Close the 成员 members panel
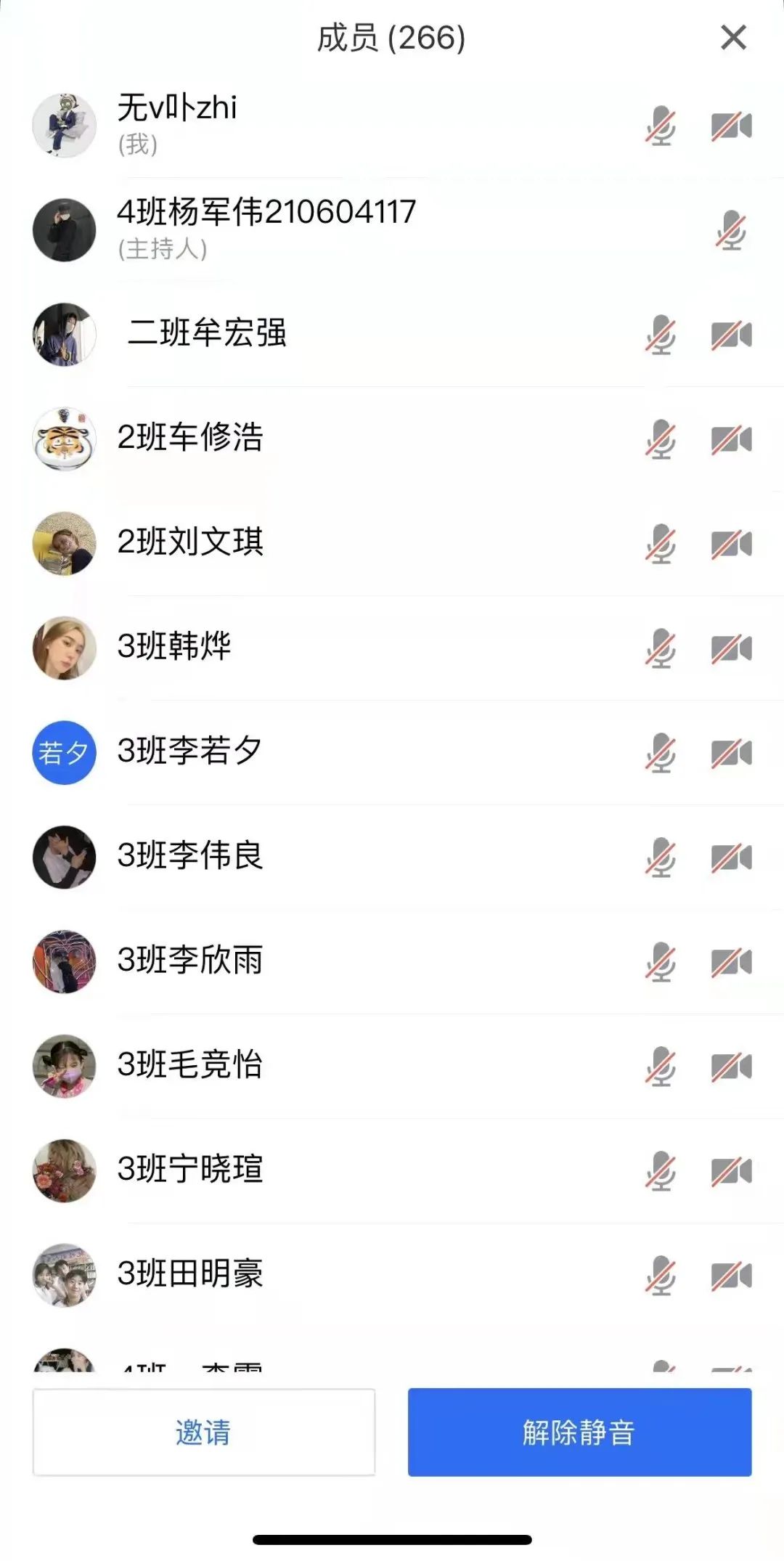Screen dimensions: 784x1561 coord(733,38)
